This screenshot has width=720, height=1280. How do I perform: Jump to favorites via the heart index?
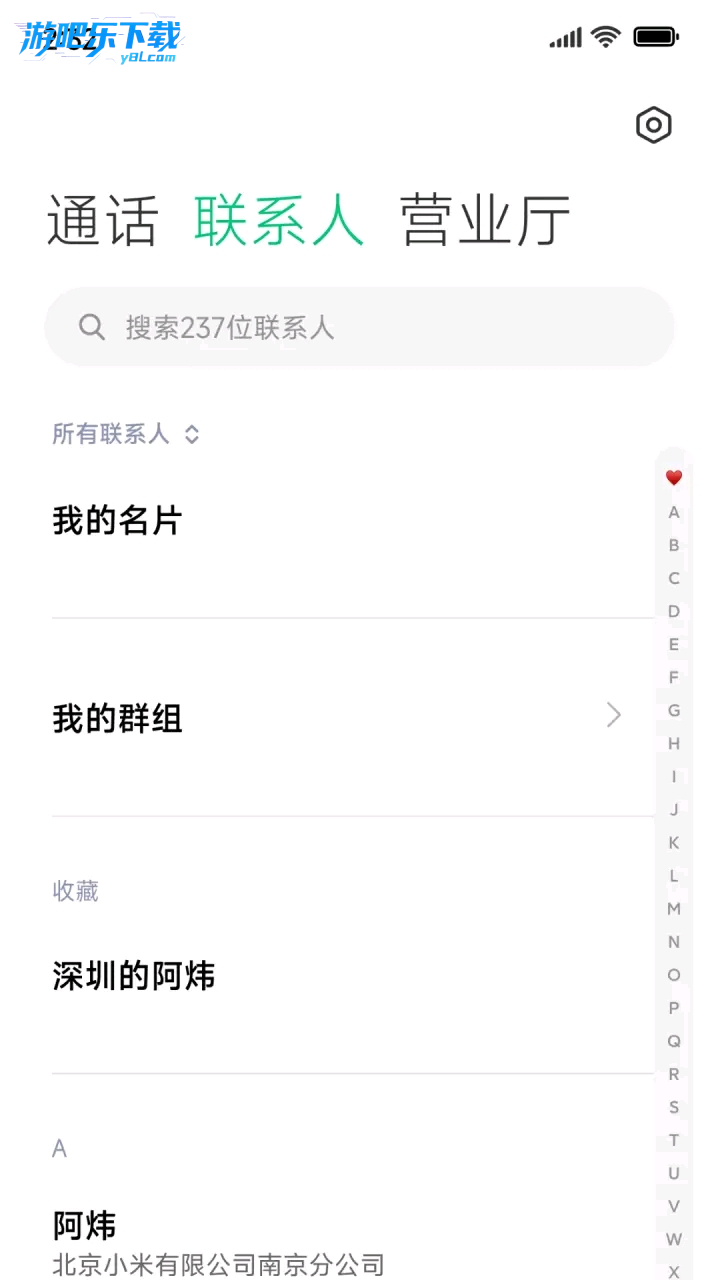click(674, 478)
